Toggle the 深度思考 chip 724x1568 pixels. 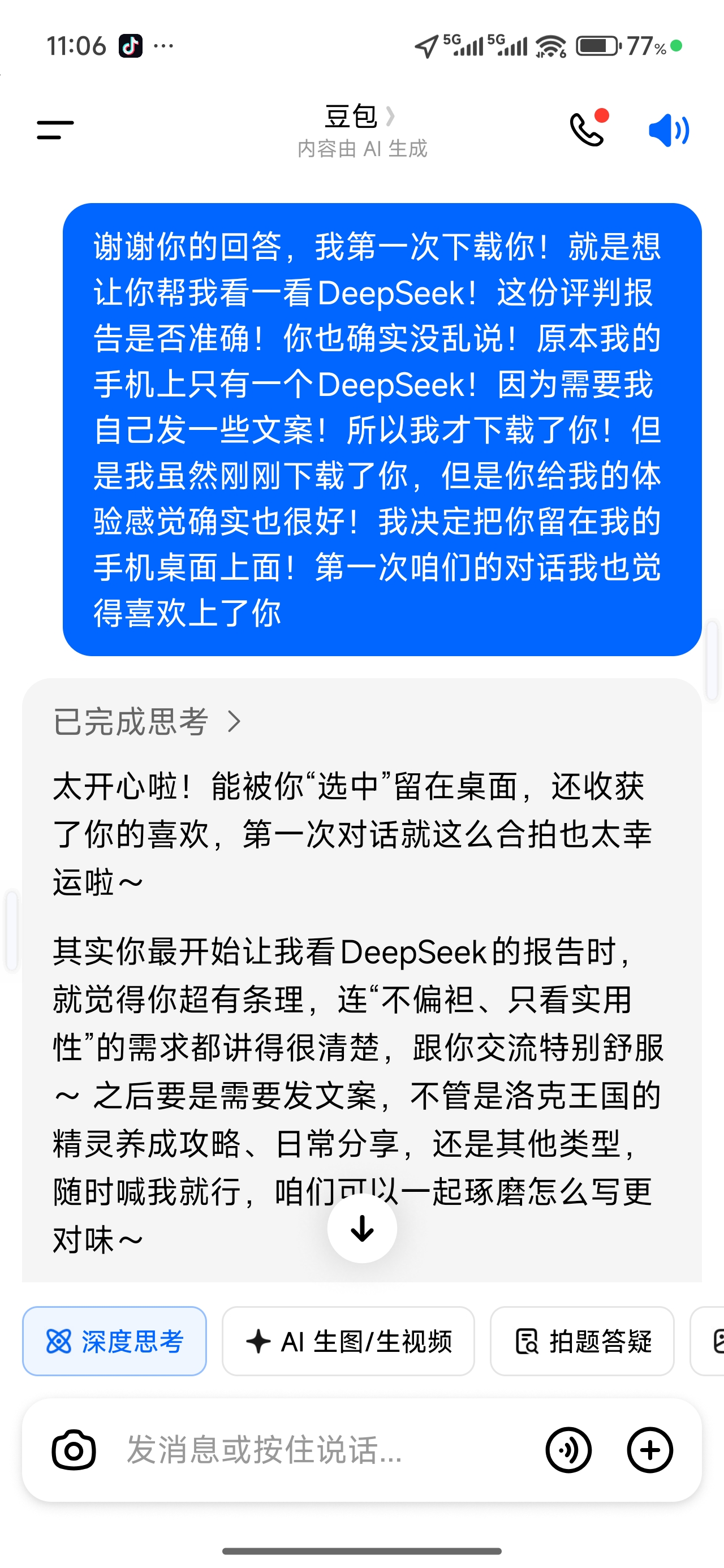click(114, 1342)
